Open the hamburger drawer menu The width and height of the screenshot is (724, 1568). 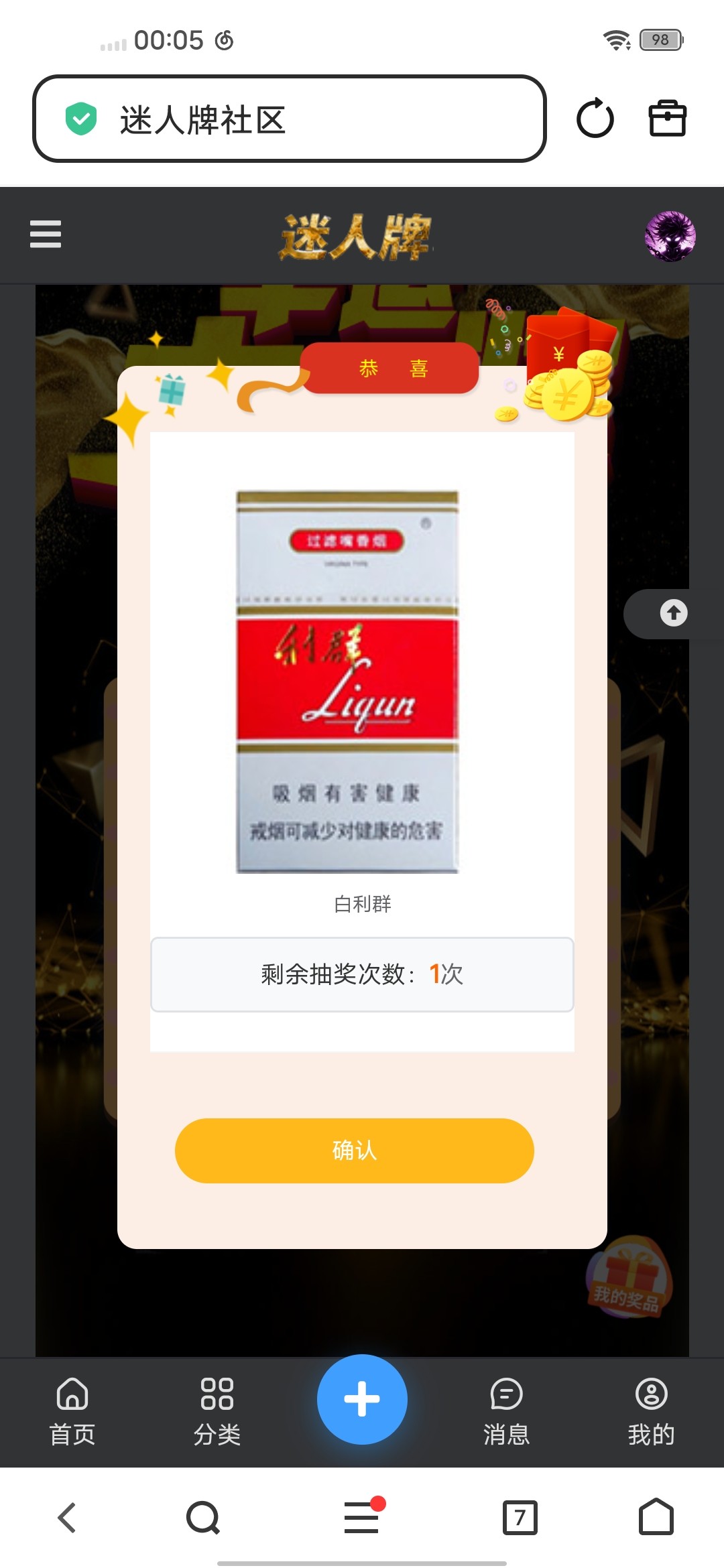46,235
